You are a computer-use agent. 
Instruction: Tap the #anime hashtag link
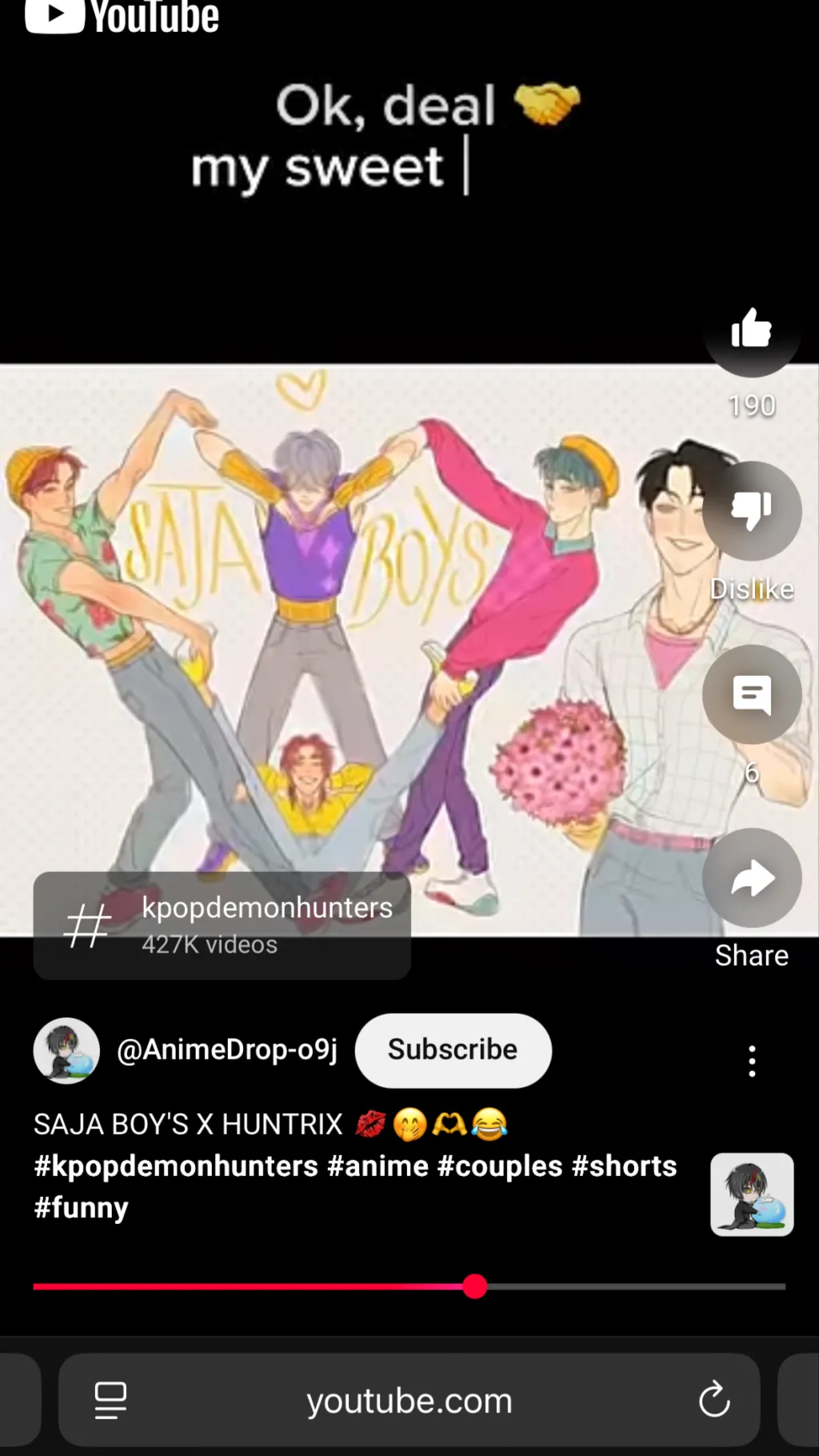tap(378, 1166)
